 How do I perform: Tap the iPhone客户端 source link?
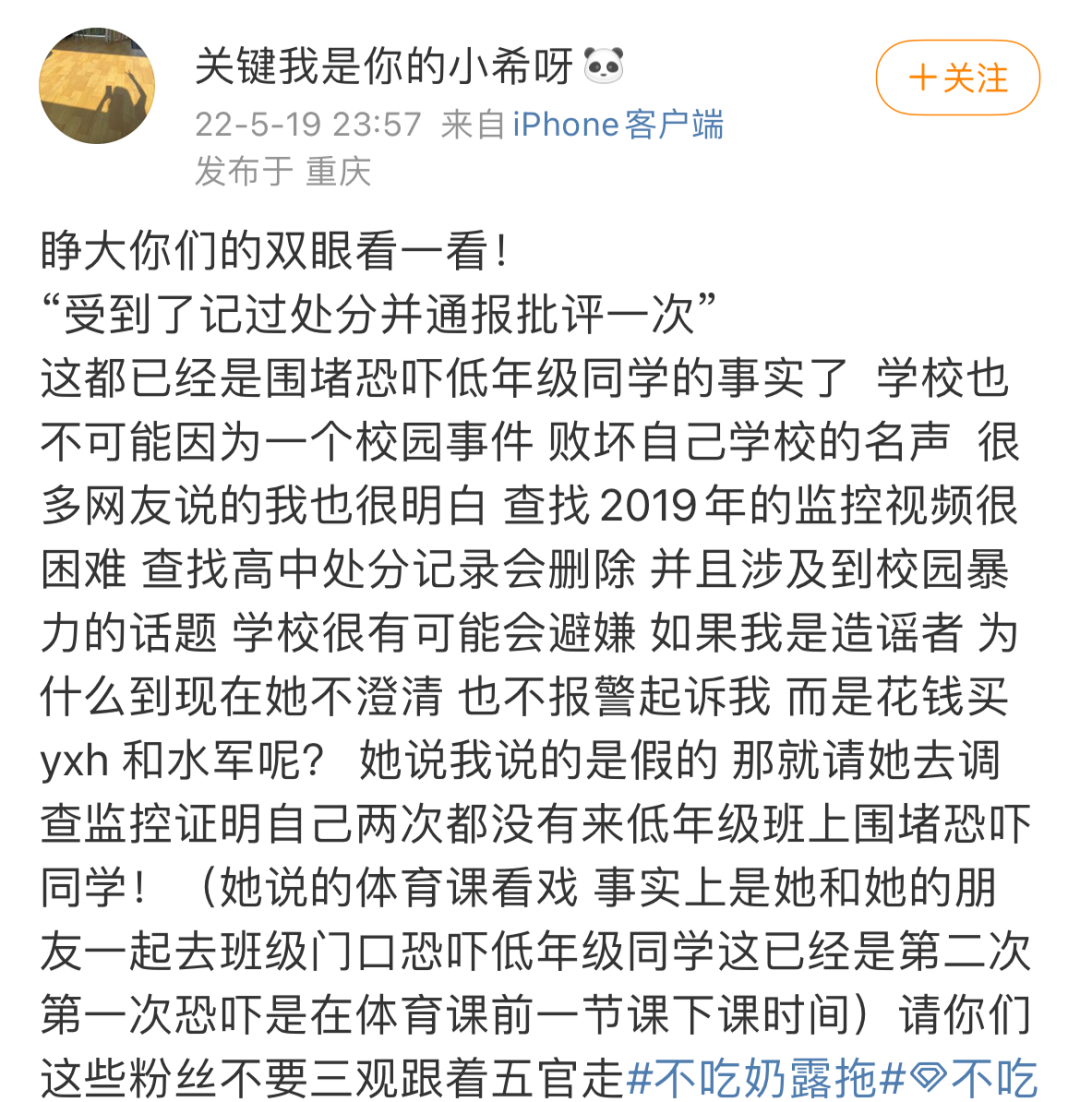pyautogui.click(x=618, y=125)
